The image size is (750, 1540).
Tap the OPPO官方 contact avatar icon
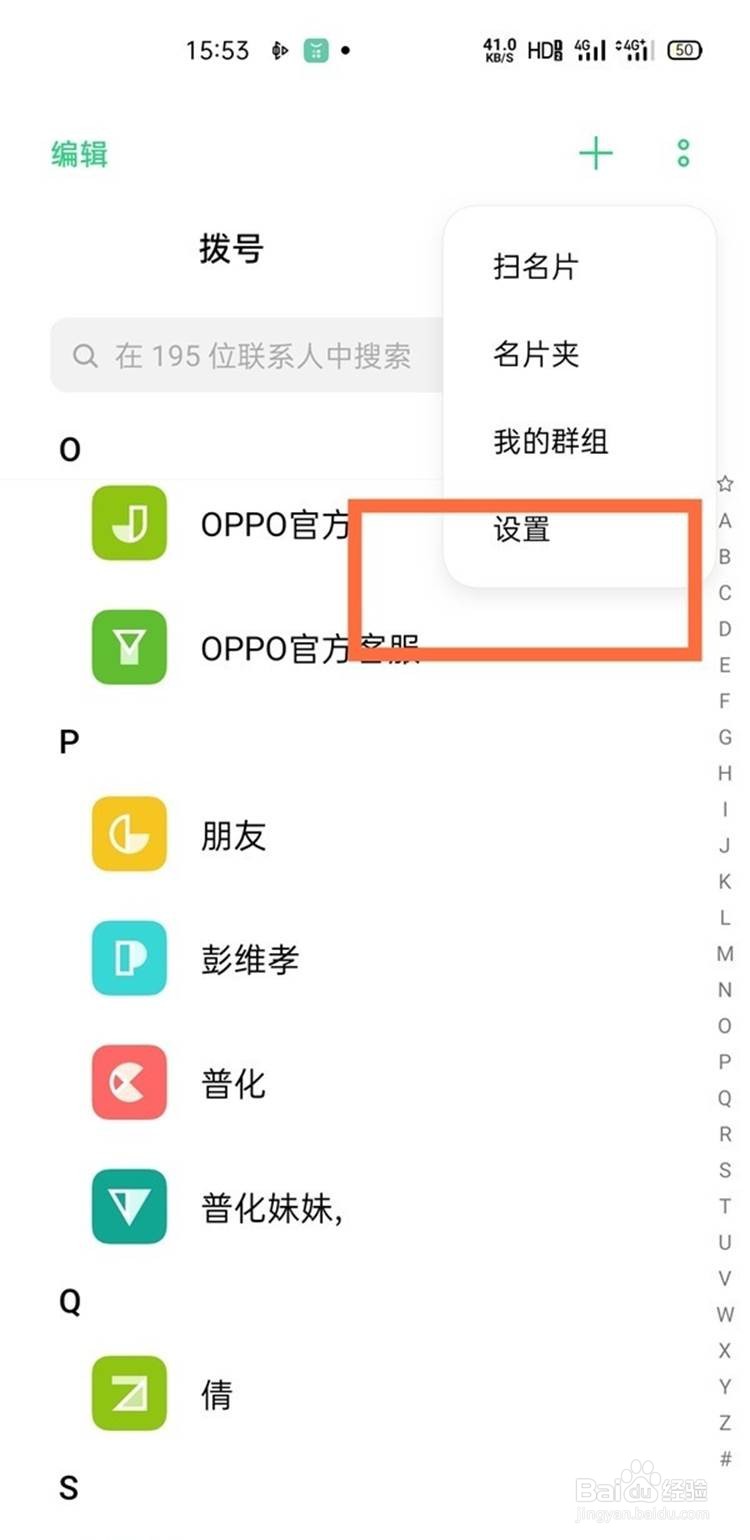coord(129,524)
